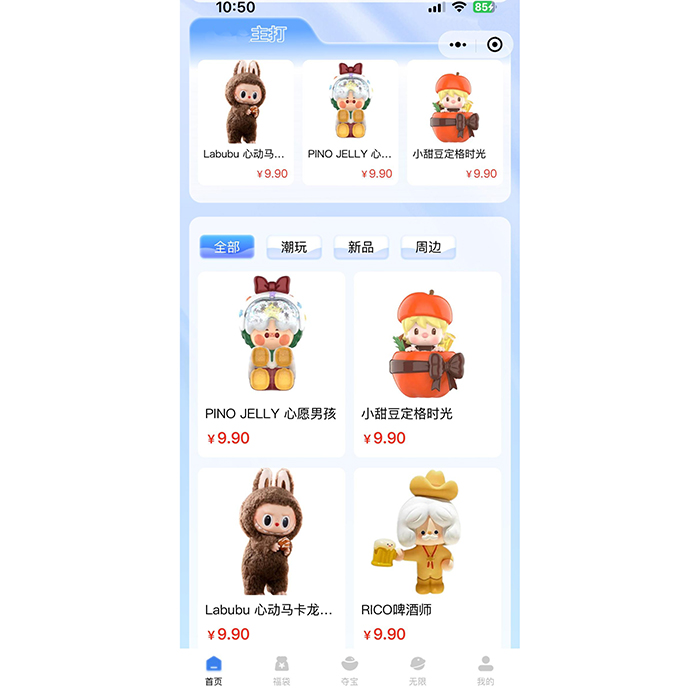Open featured PINO JELLY card
The height and width of the screenshot is (700, 700).
[350, 122]
